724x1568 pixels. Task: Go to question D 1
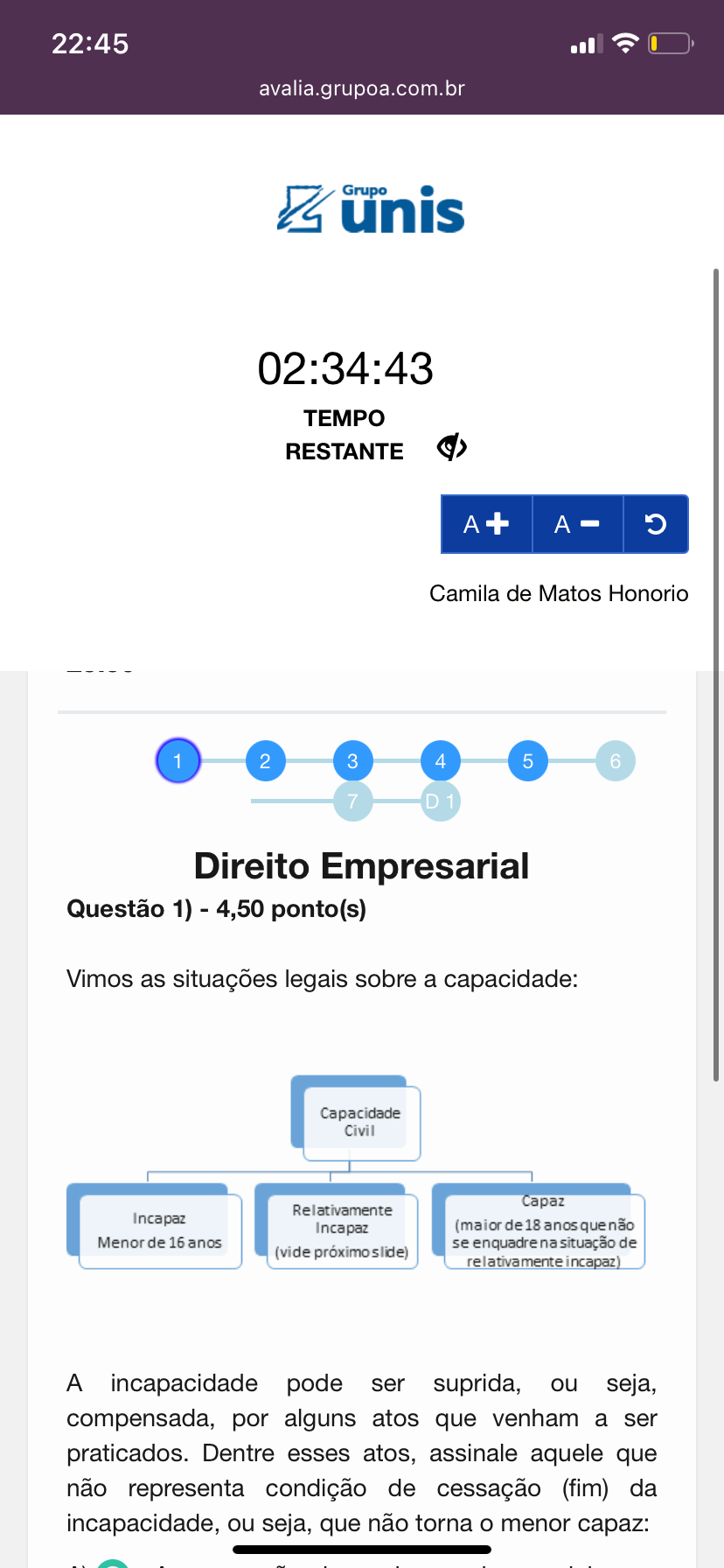[440, 801]
